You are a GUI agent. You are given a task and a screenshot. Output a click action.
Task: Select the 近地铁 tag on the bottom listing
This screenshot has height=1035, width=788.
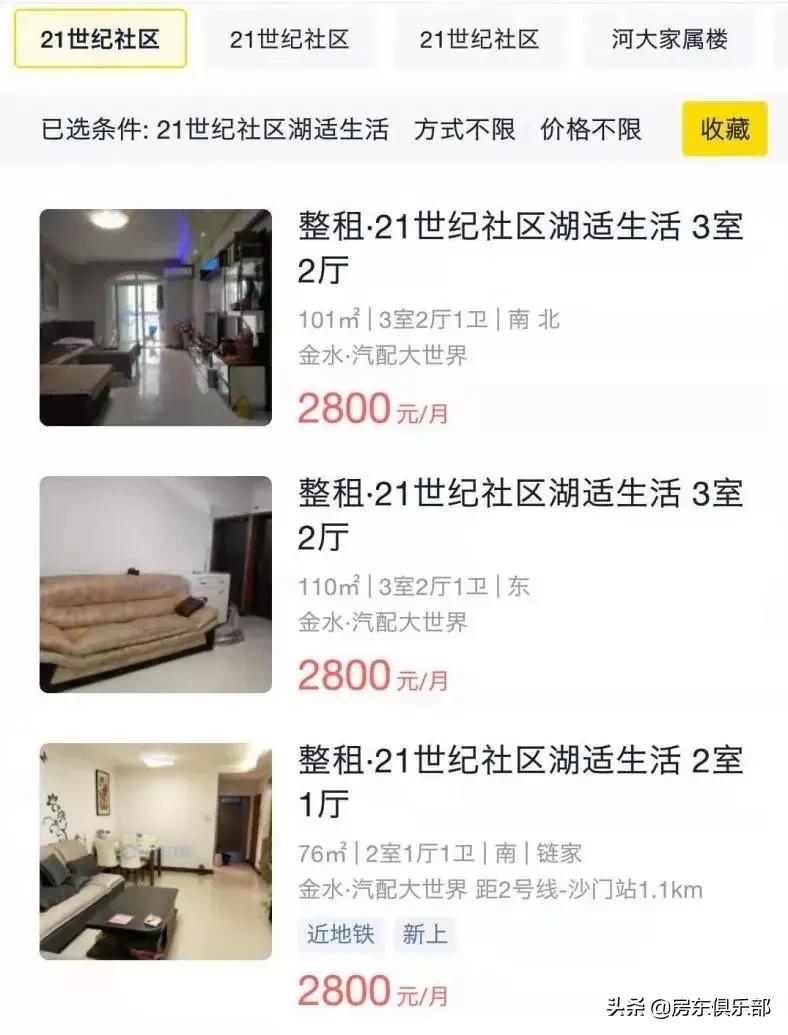(x=339, y=937)
